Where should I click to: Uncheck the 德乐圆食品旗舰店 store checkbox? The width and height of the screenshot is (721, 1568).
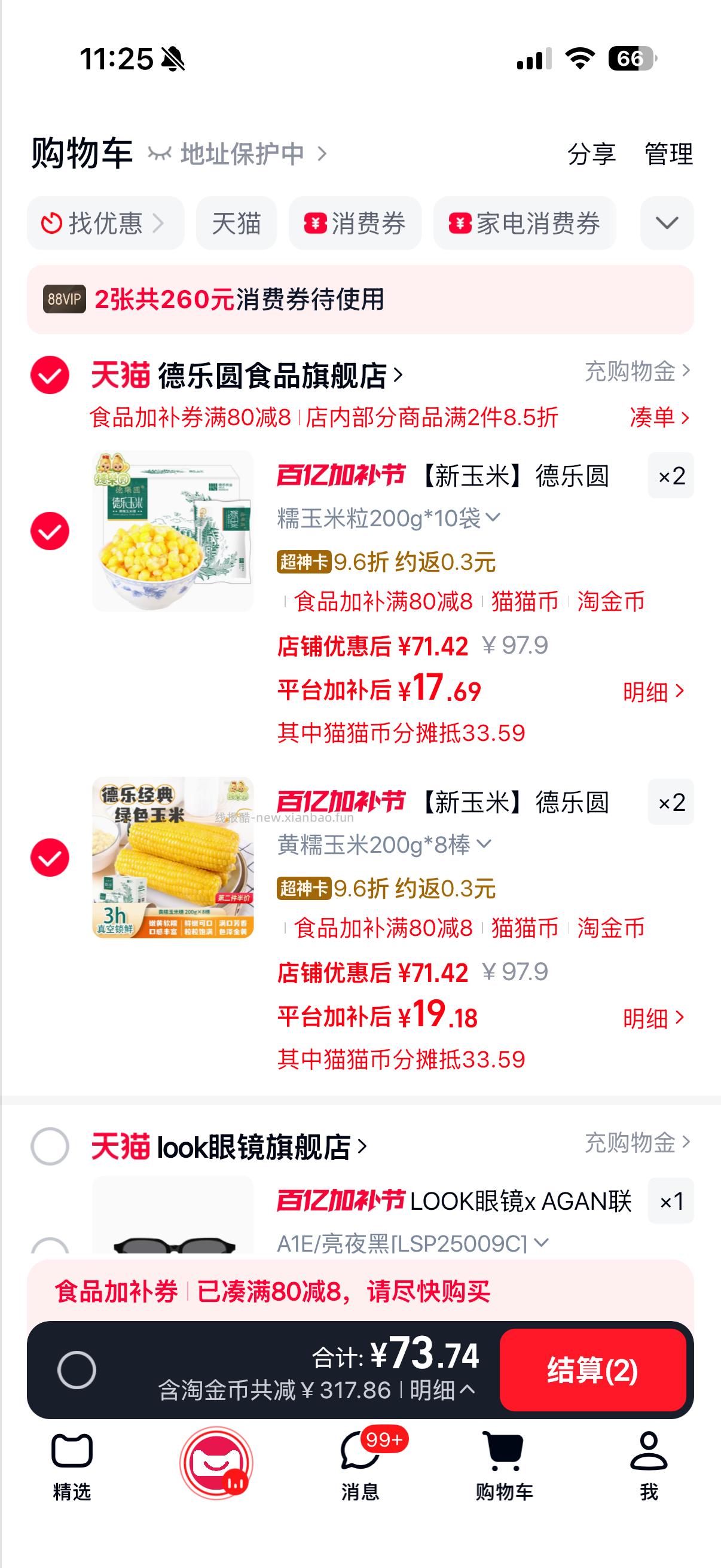[50, 376]
